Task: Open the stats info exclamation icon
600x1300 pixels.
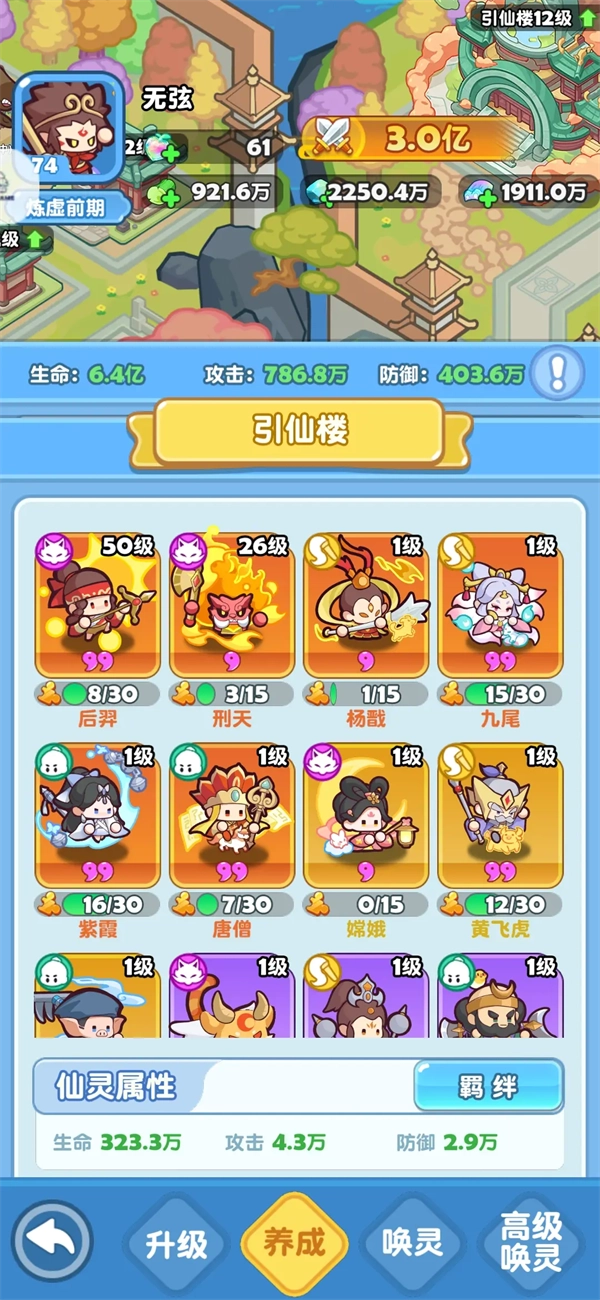Action: click(557, 374)
